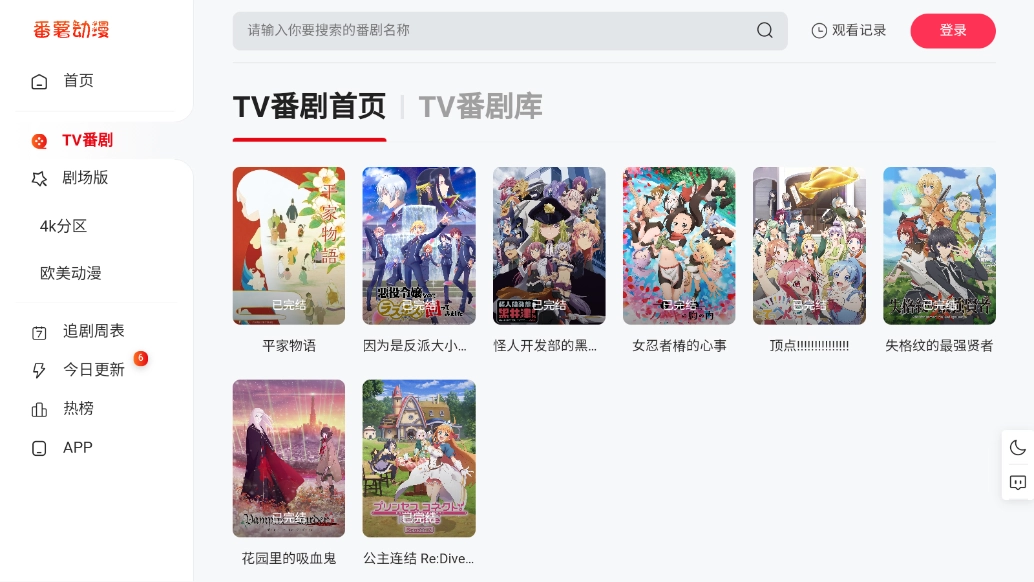Toggle dark mode with the moon icon
The height and width of the screenshot is (582, 1034).
pyautogui.click(x=1018, y=448)
